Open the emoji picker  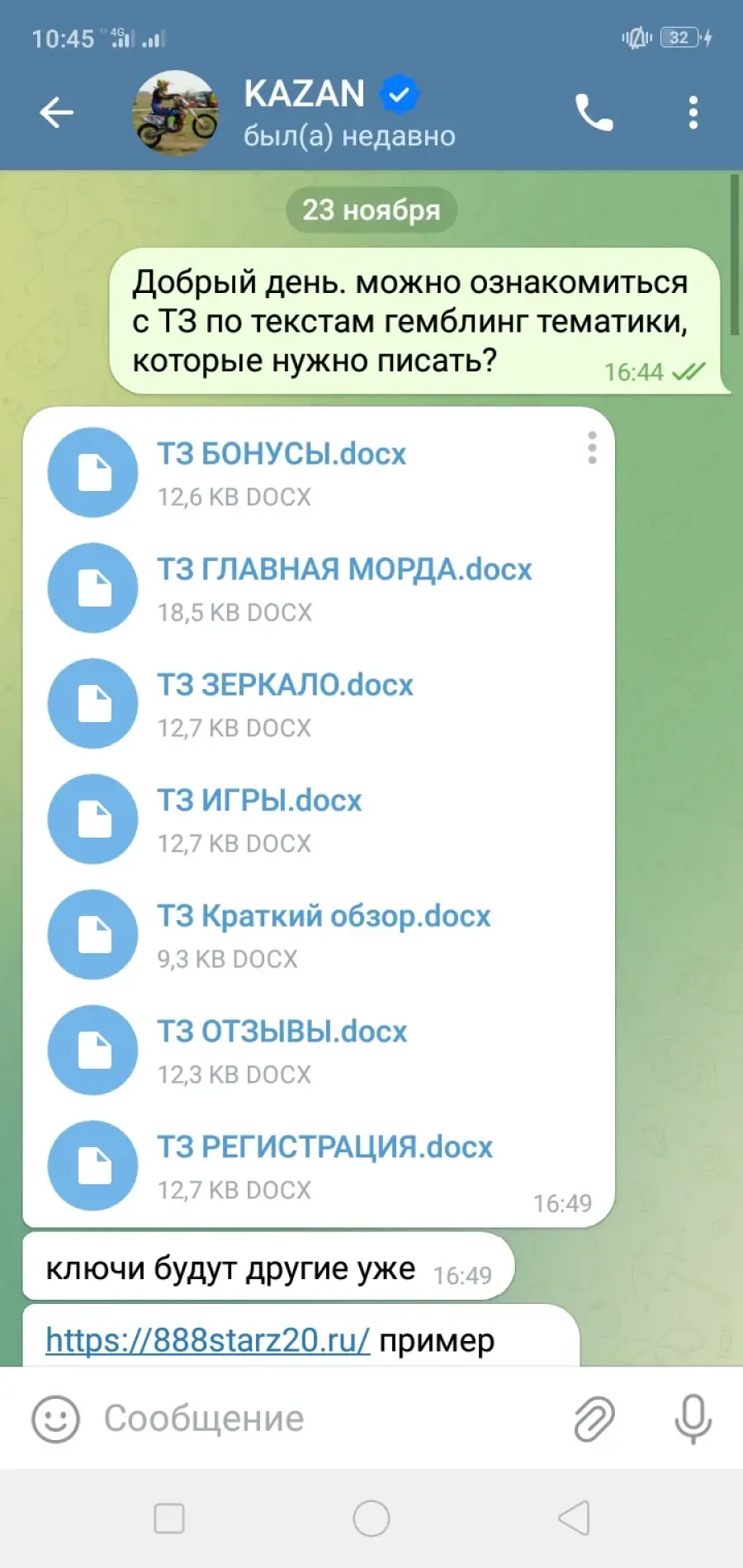coord(55,1419)
